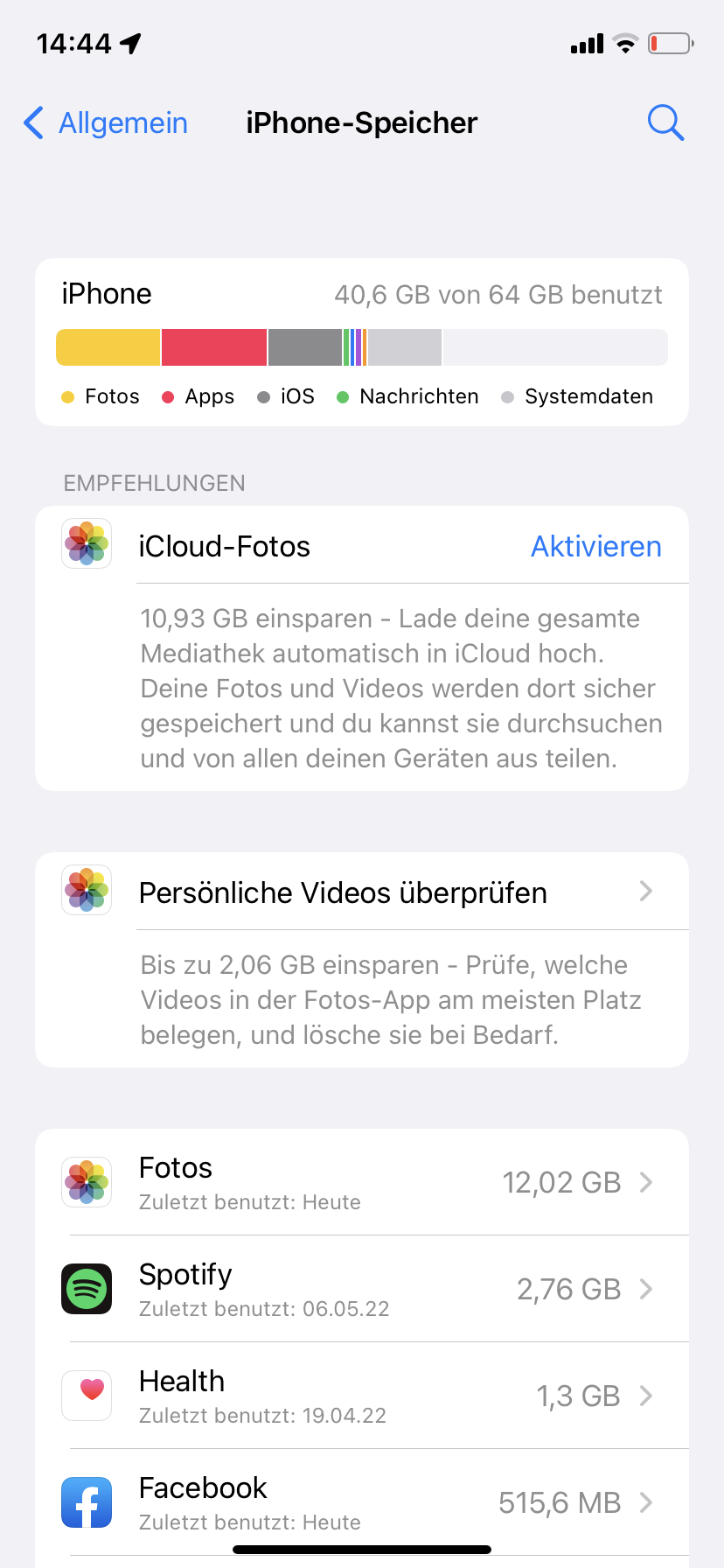Open Spotify storage details
The image size is (724, 1568).
point(362,1290)
